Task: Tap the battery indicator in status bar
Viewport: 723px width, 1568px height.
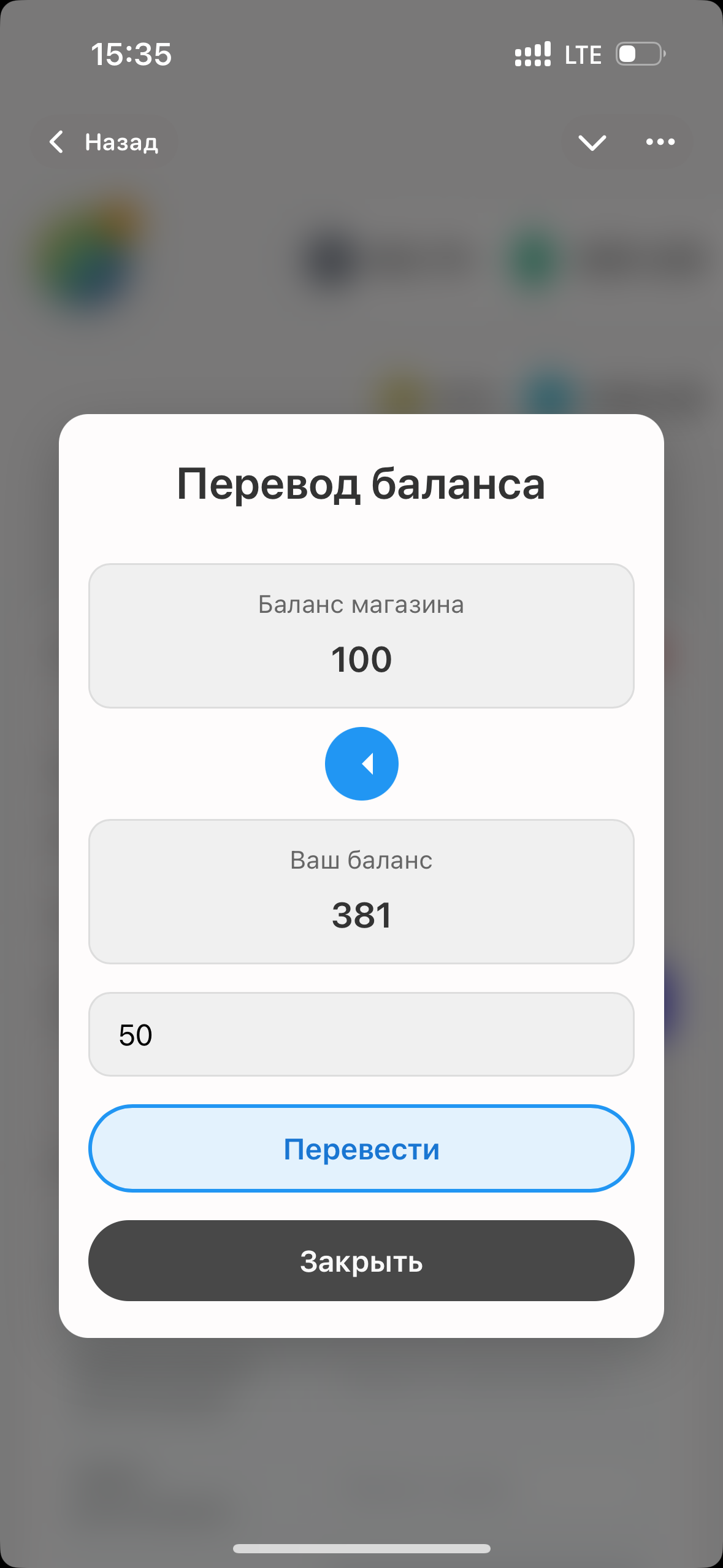Action: tap(638, 54)
